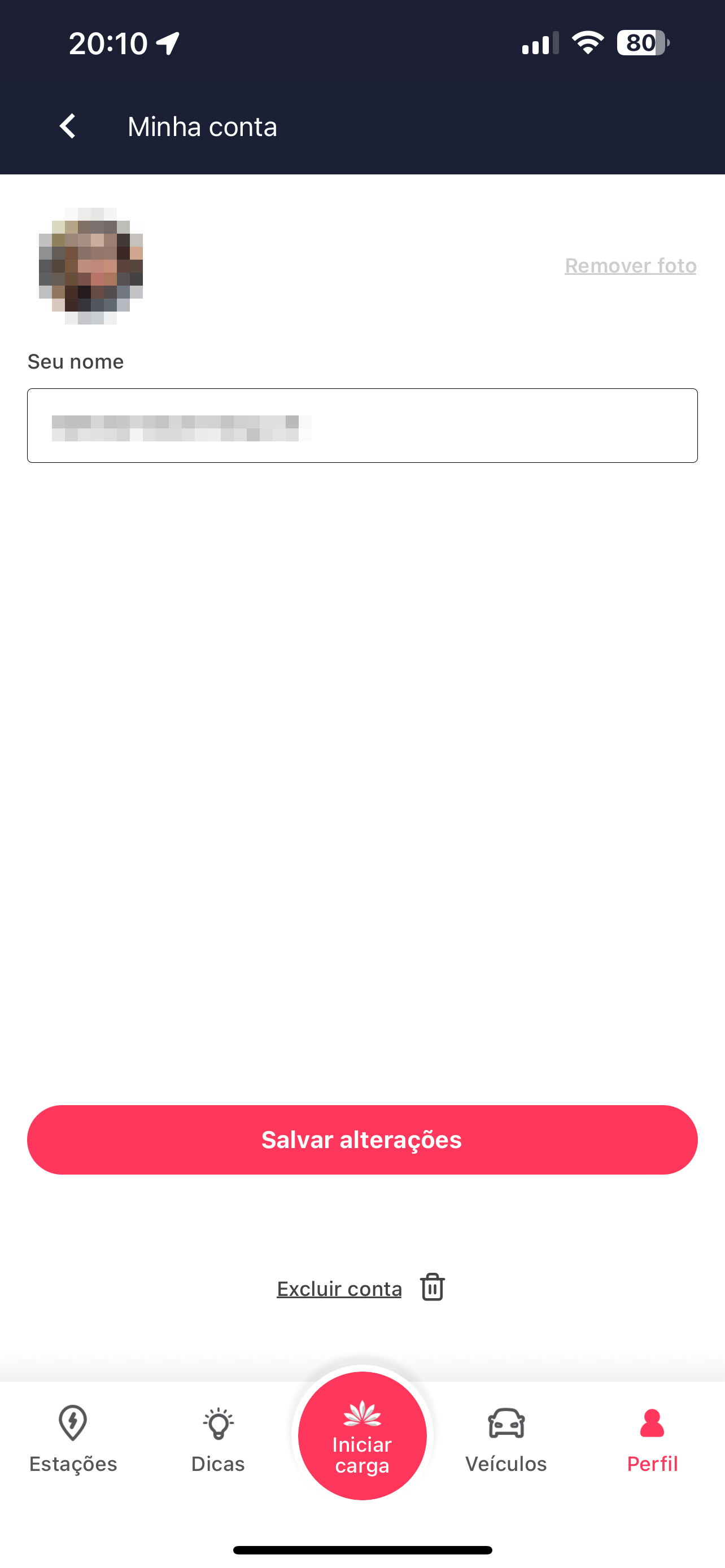
Task: Go back from Minha conta
Action: click(x=67, y=126)
